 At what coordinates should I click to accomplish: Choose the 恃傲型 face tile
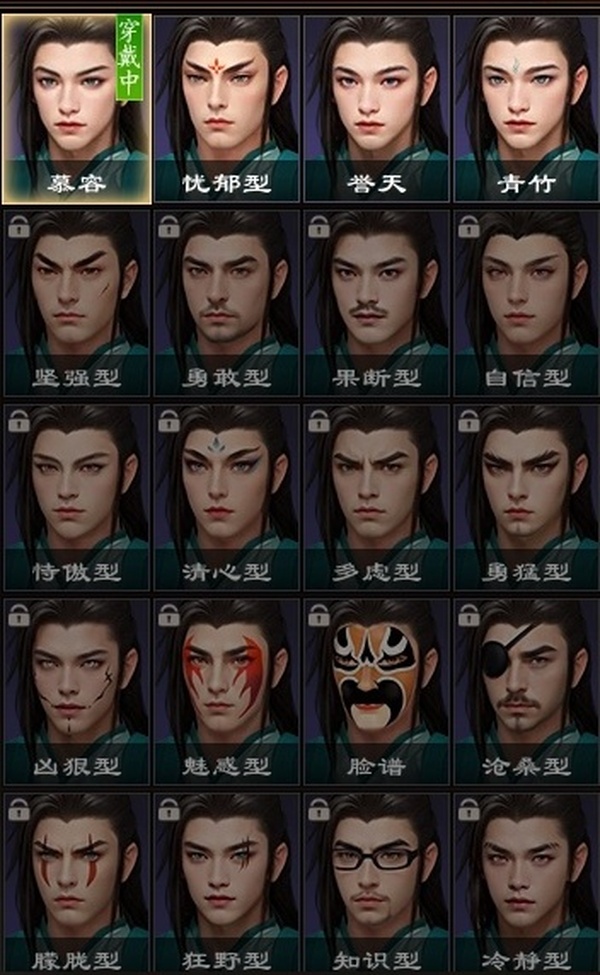pos(77,495)
